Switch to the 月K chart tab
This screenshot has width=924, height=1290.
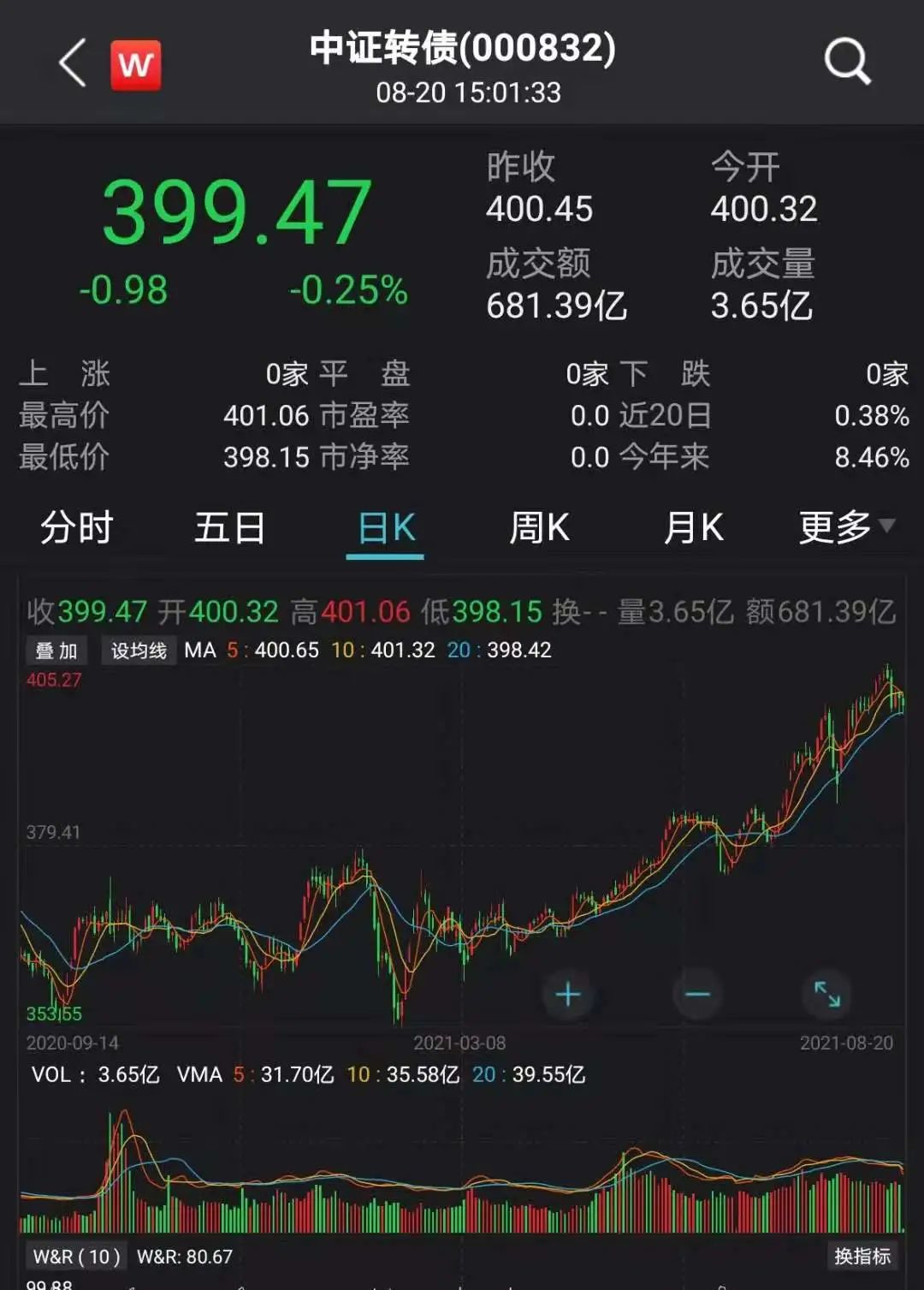point(693,527)
